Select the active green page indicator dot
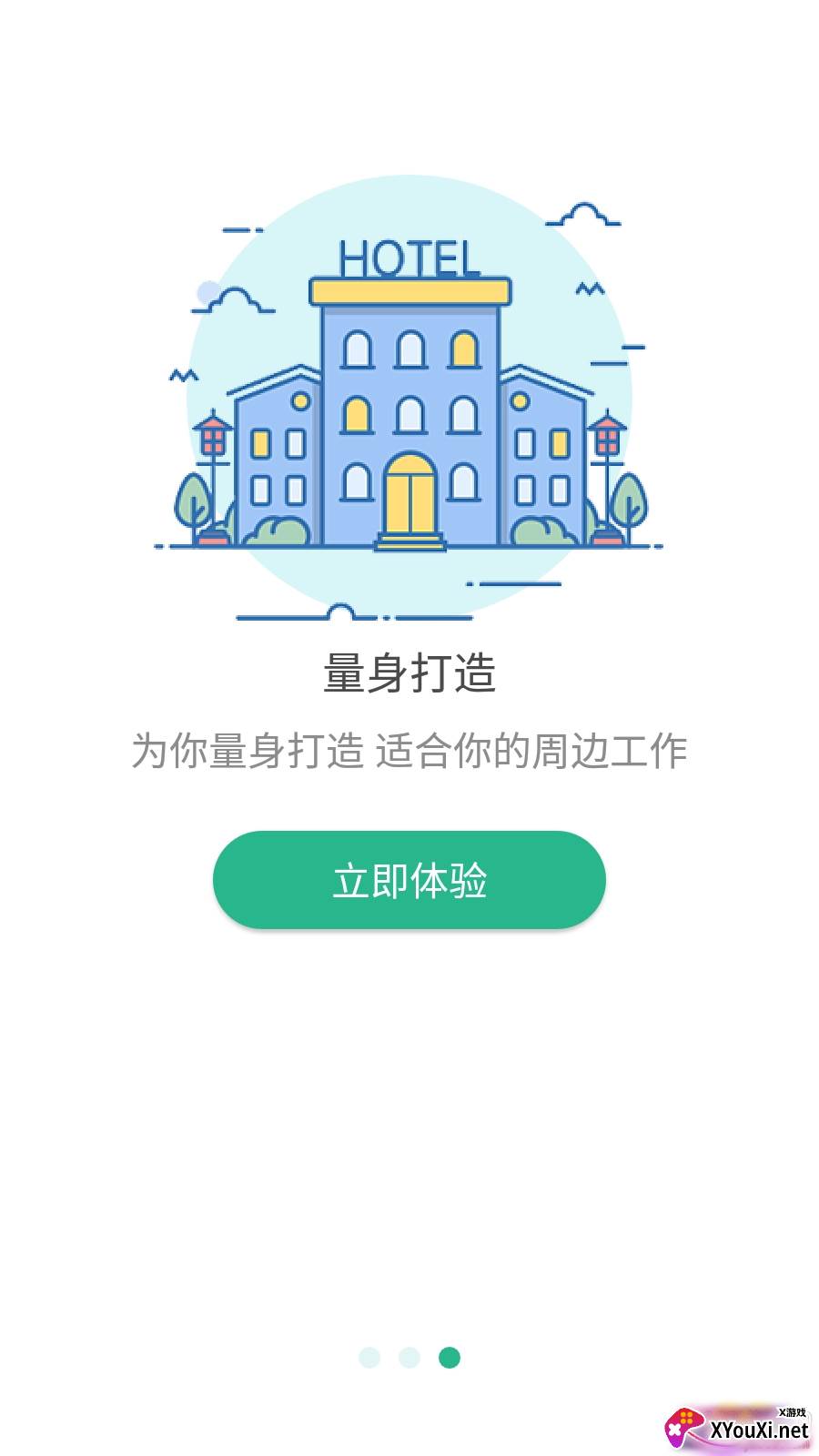Image resolution: width=819 pixels, height=1456 pixels. coord(448,1359)
